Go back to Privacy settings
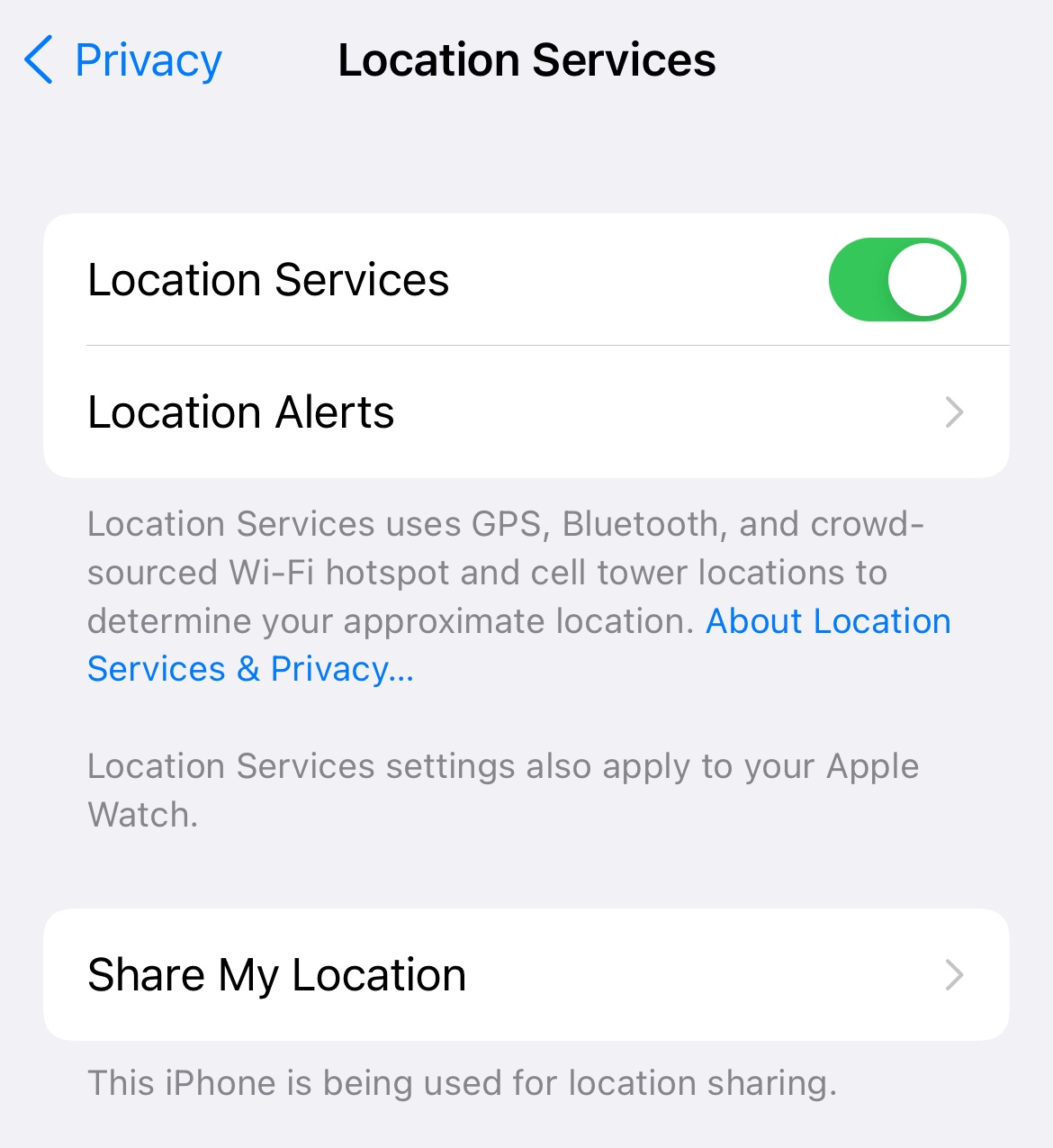This screenshot has width=1053, height=1148. [123, 61]
